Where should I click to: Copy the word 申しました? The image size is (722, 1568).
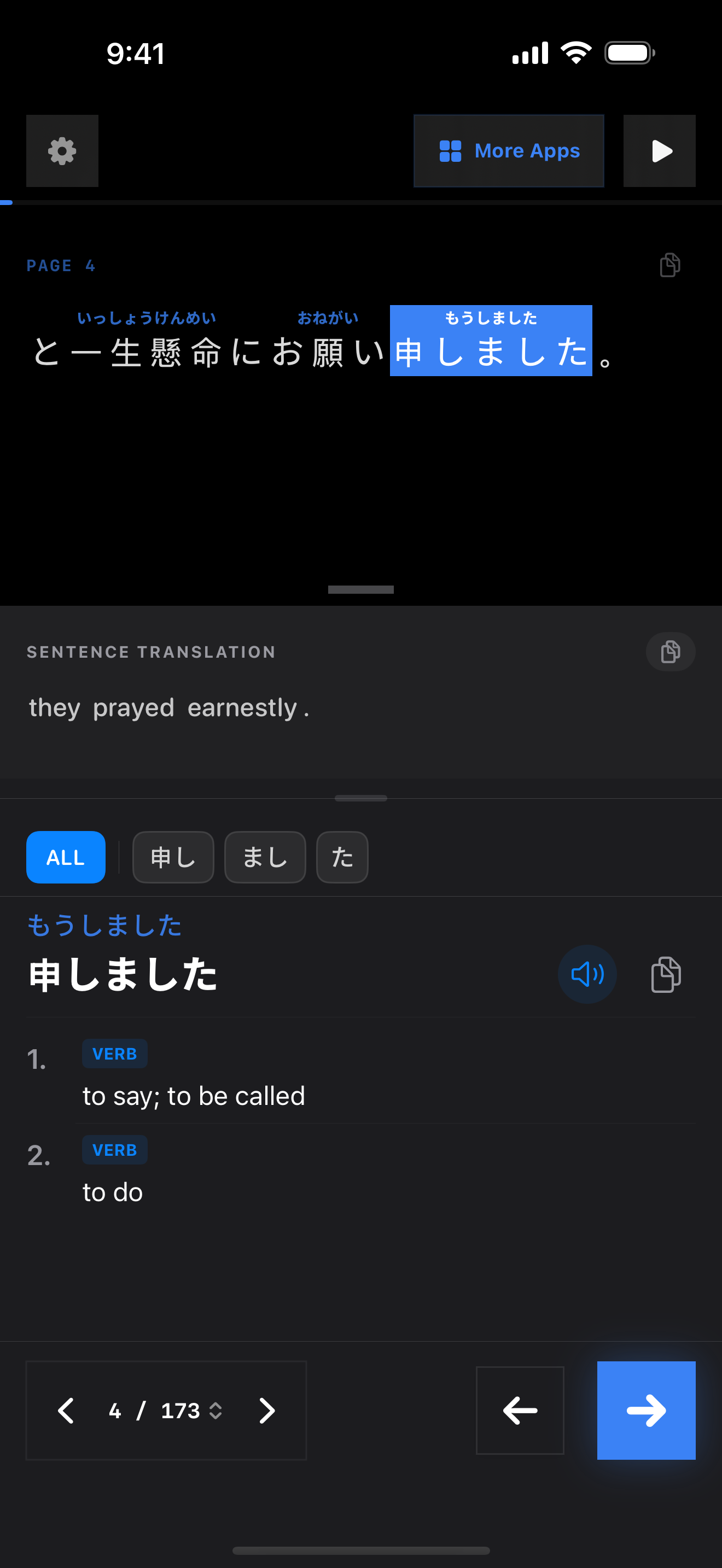tap(666, 974)
